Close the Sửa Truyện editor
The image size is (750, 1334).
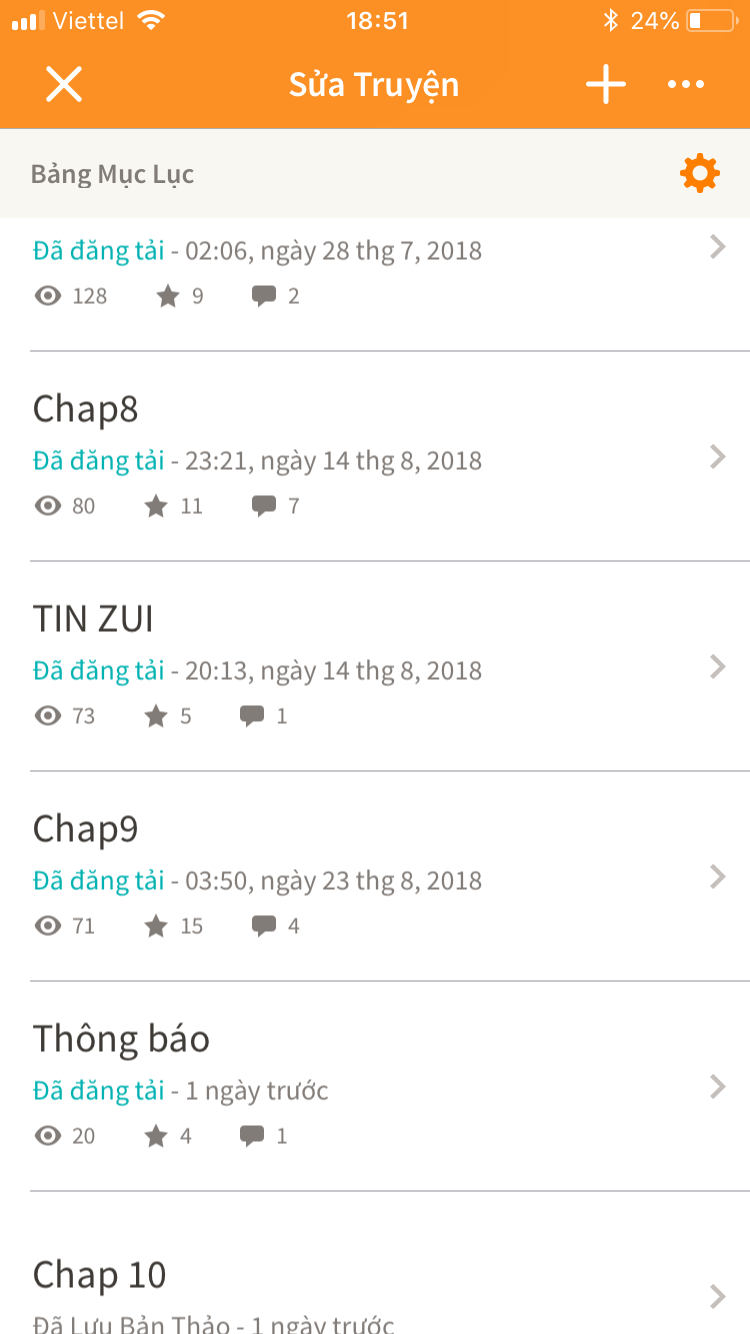point(64,84)
